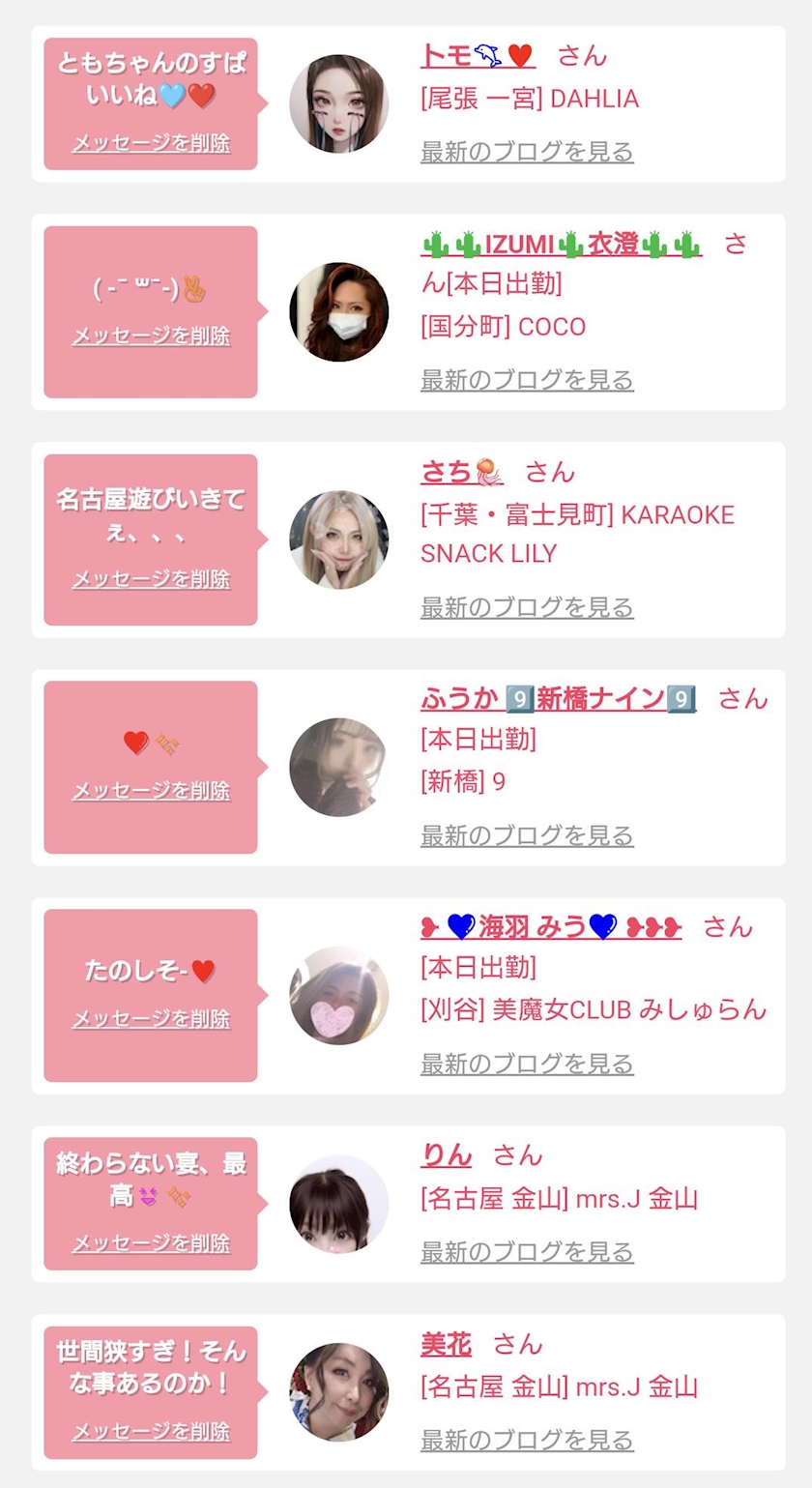Delete the message sent to トモ
Viewport: 812px width, 1488px height.
click(x=151, y=144)
